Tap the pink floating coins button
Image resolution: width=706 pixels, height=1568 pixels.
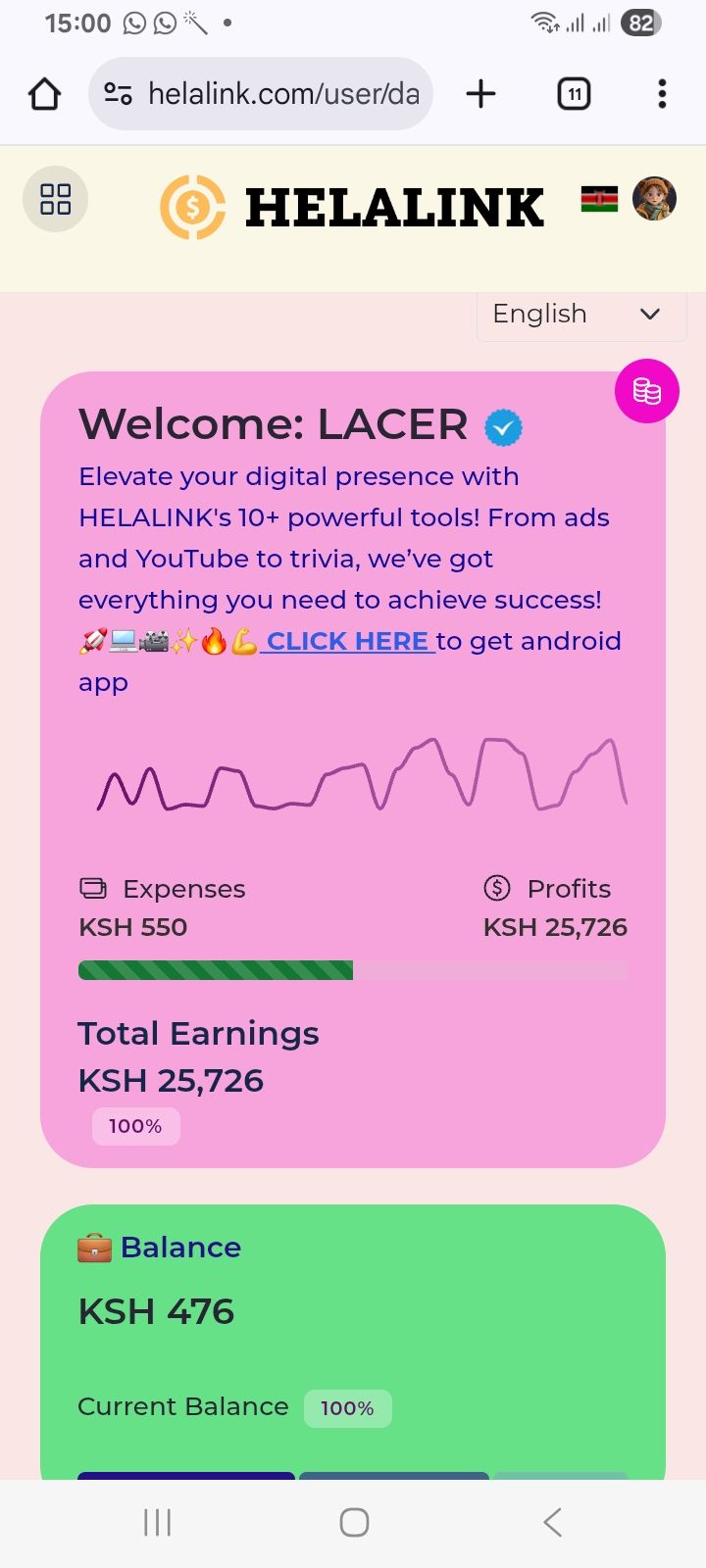646,391
